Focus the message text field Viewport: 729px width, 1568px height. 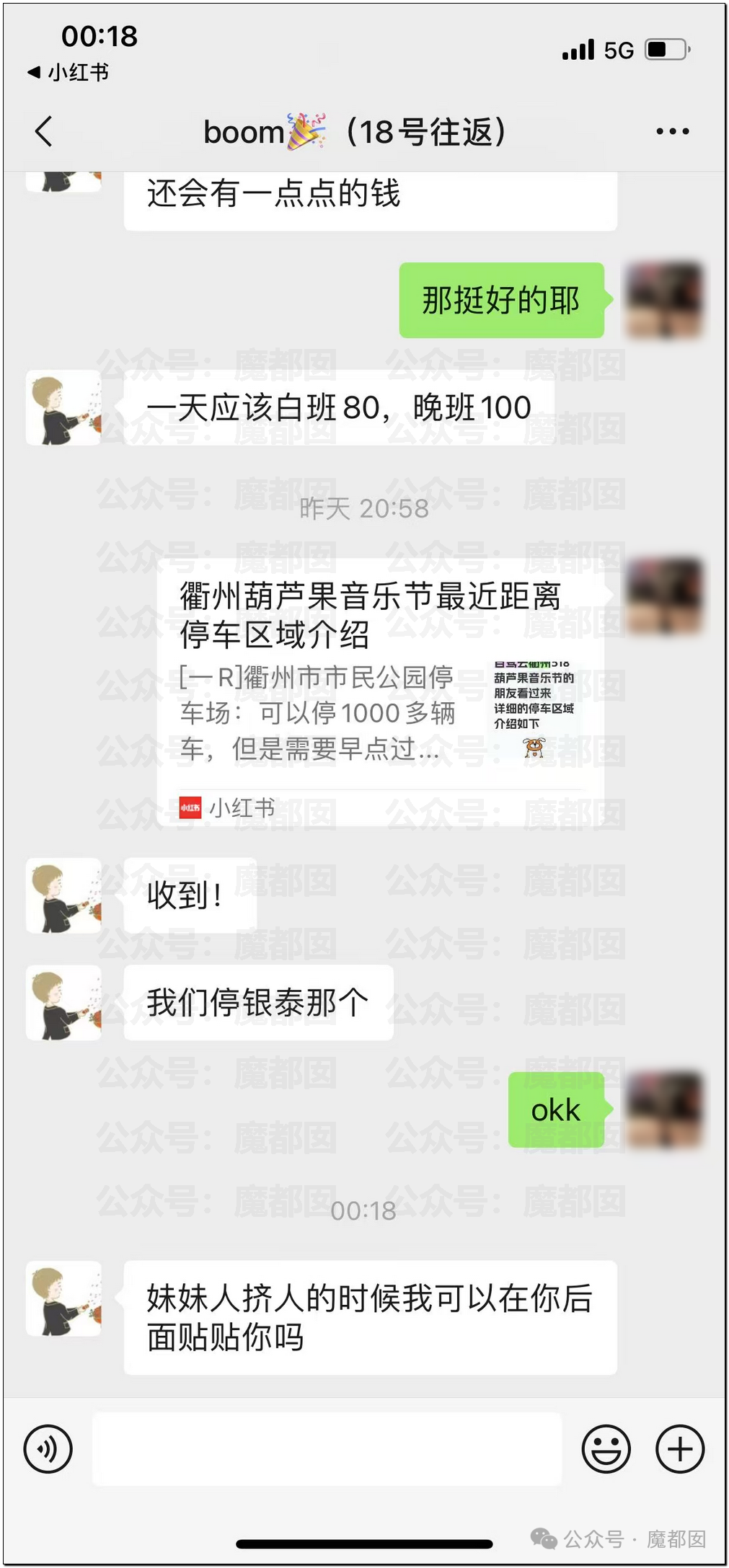327,1449
